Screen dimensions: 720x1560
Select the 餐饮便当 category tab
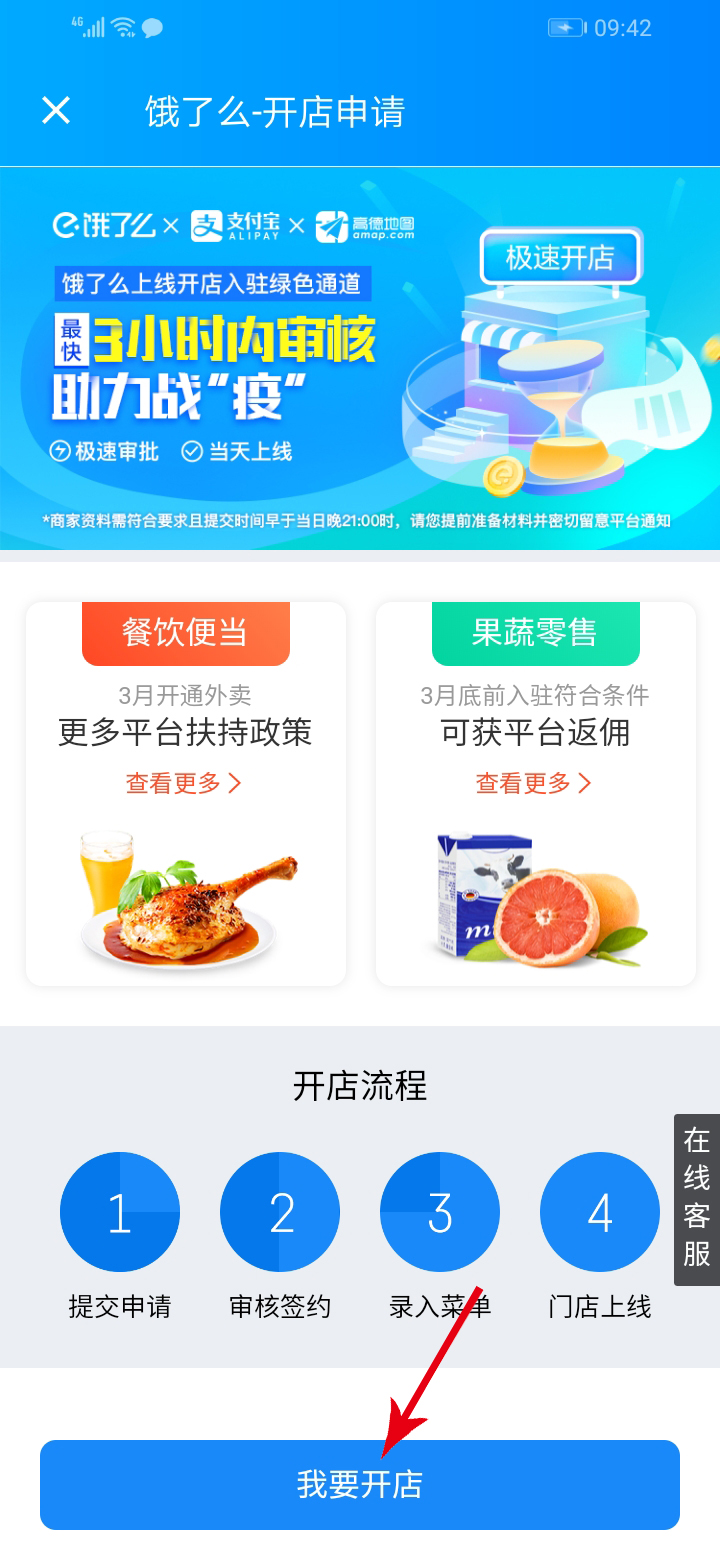(186, 632)
